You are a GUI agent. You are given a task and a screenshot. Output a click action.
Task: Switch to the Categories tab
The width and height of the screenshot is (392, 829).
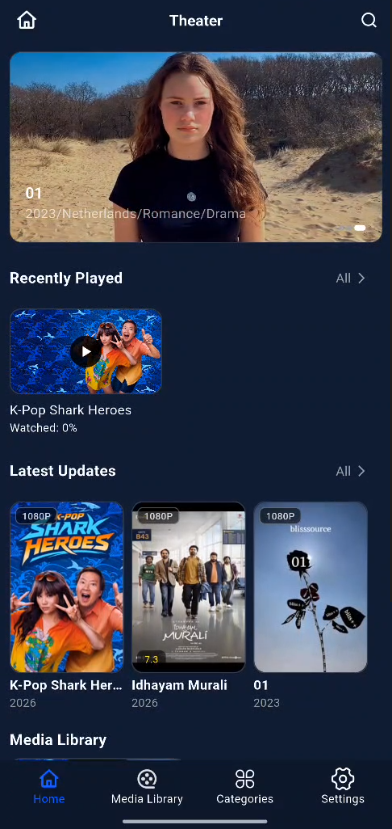[x=245, y=787]
